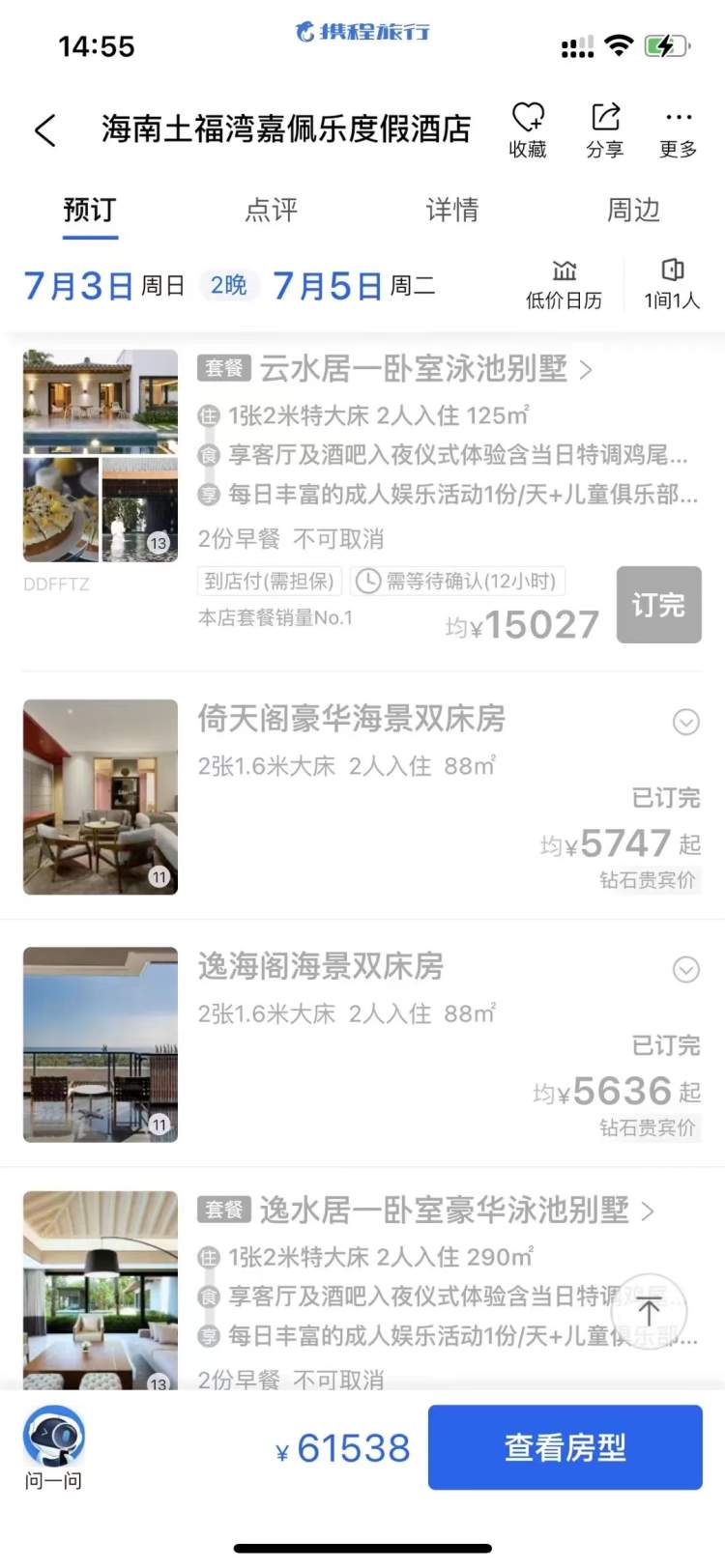725x1568 pixels.
Task: View photos of 云水居一卧室泳池别墅
Action: (101, 456)
